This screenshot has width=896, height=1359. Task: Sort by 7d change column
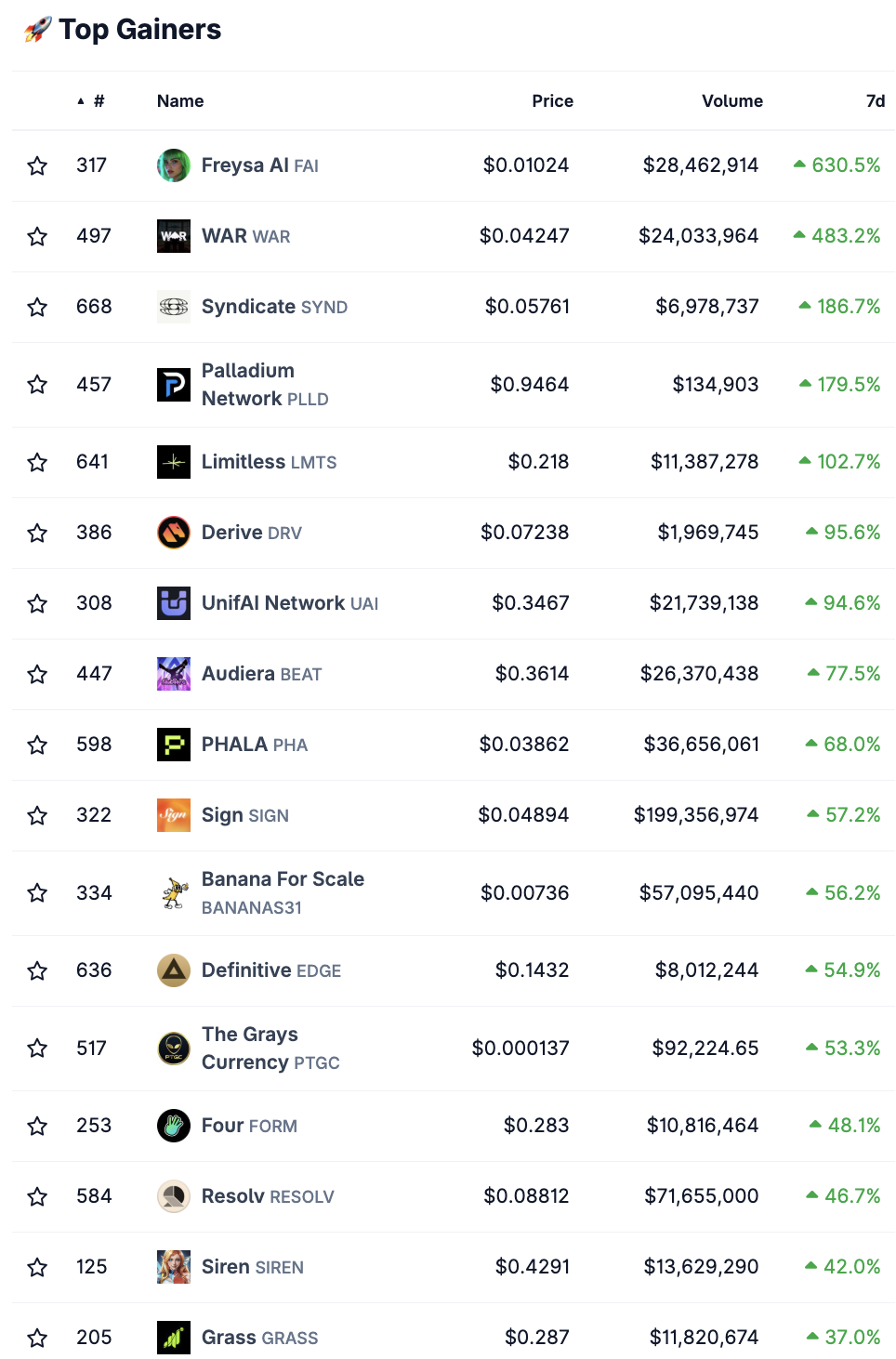pos(875,101)
